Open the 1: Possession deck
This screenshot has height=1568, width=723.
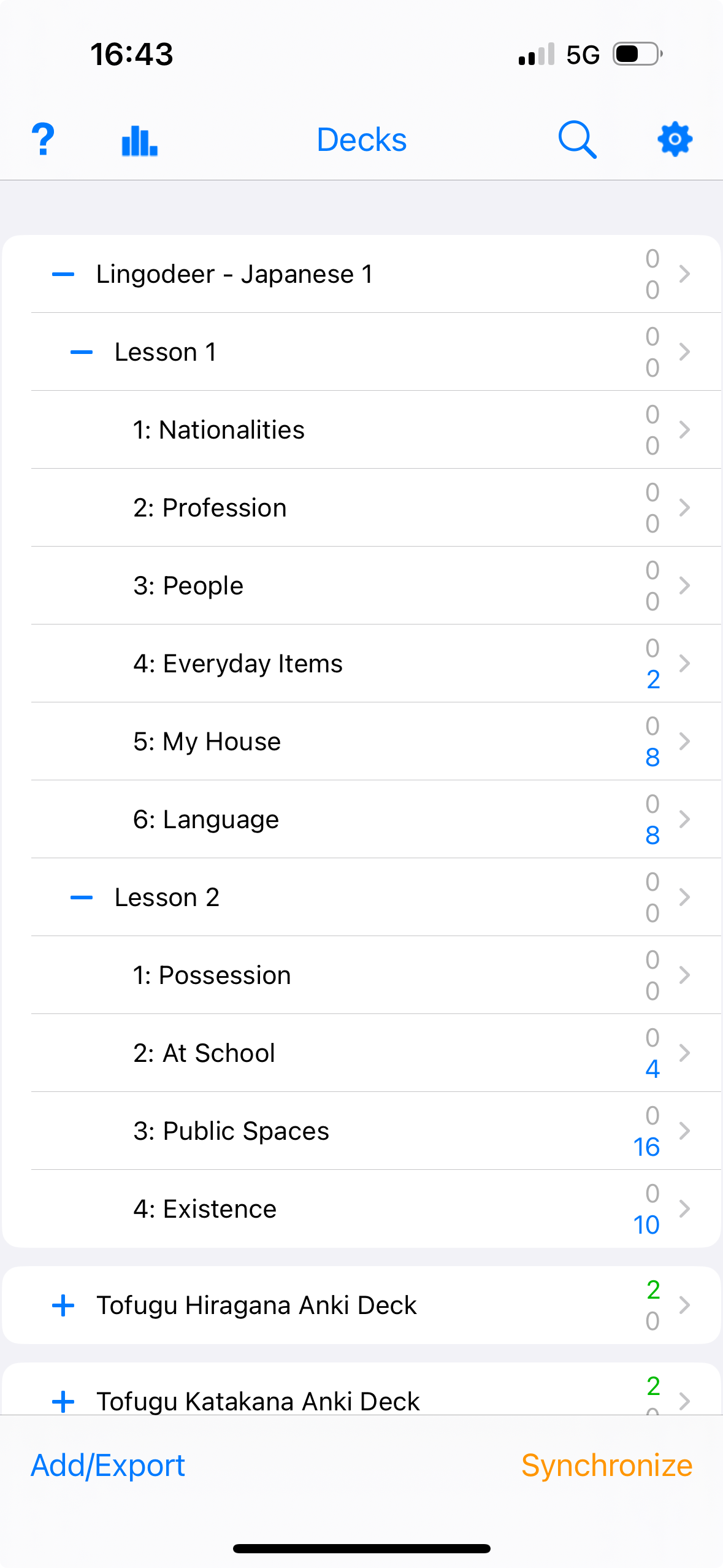[376, 975]
